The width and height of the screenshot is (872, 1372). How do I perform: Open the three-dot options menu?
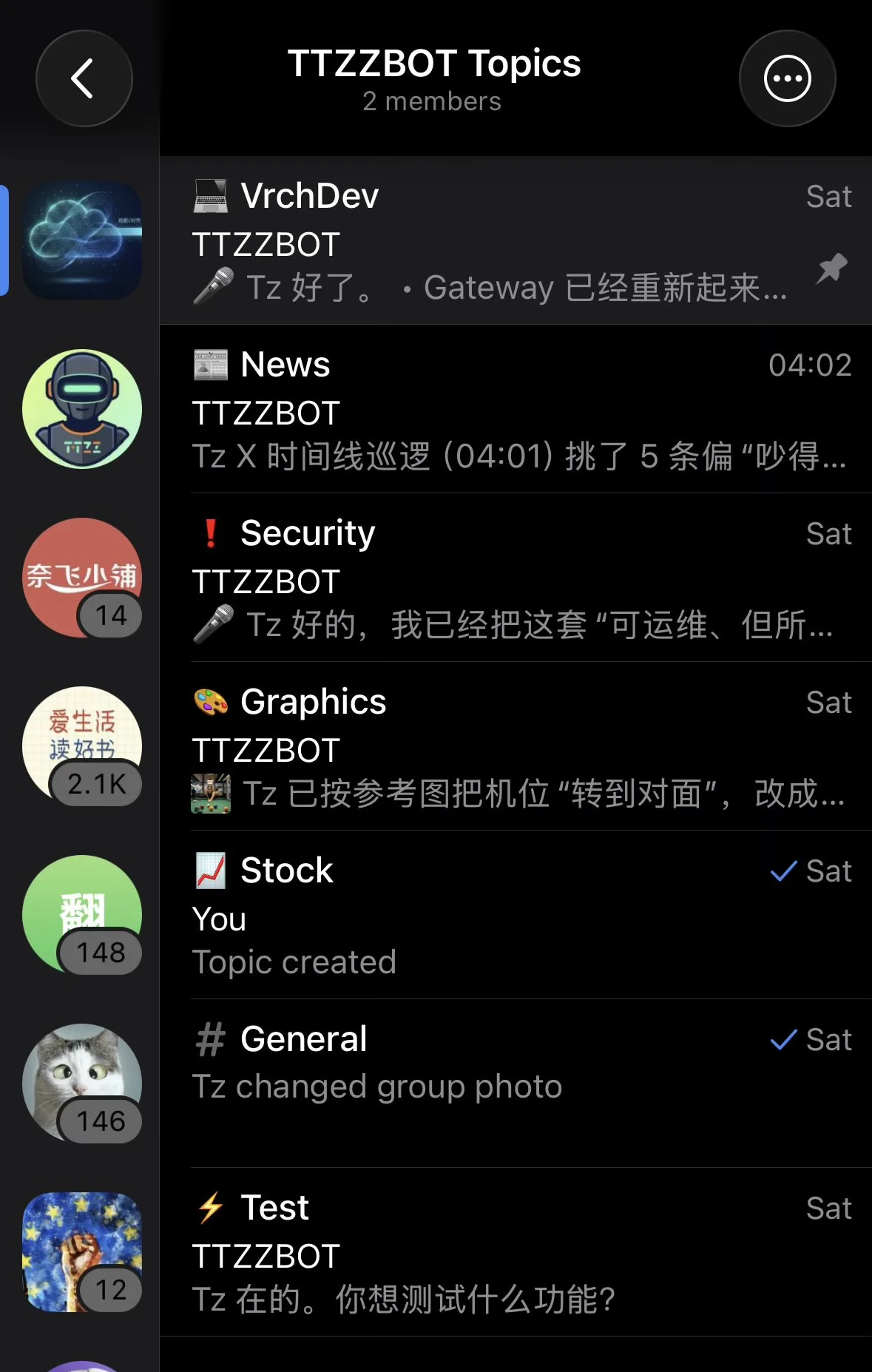[787, 78]
